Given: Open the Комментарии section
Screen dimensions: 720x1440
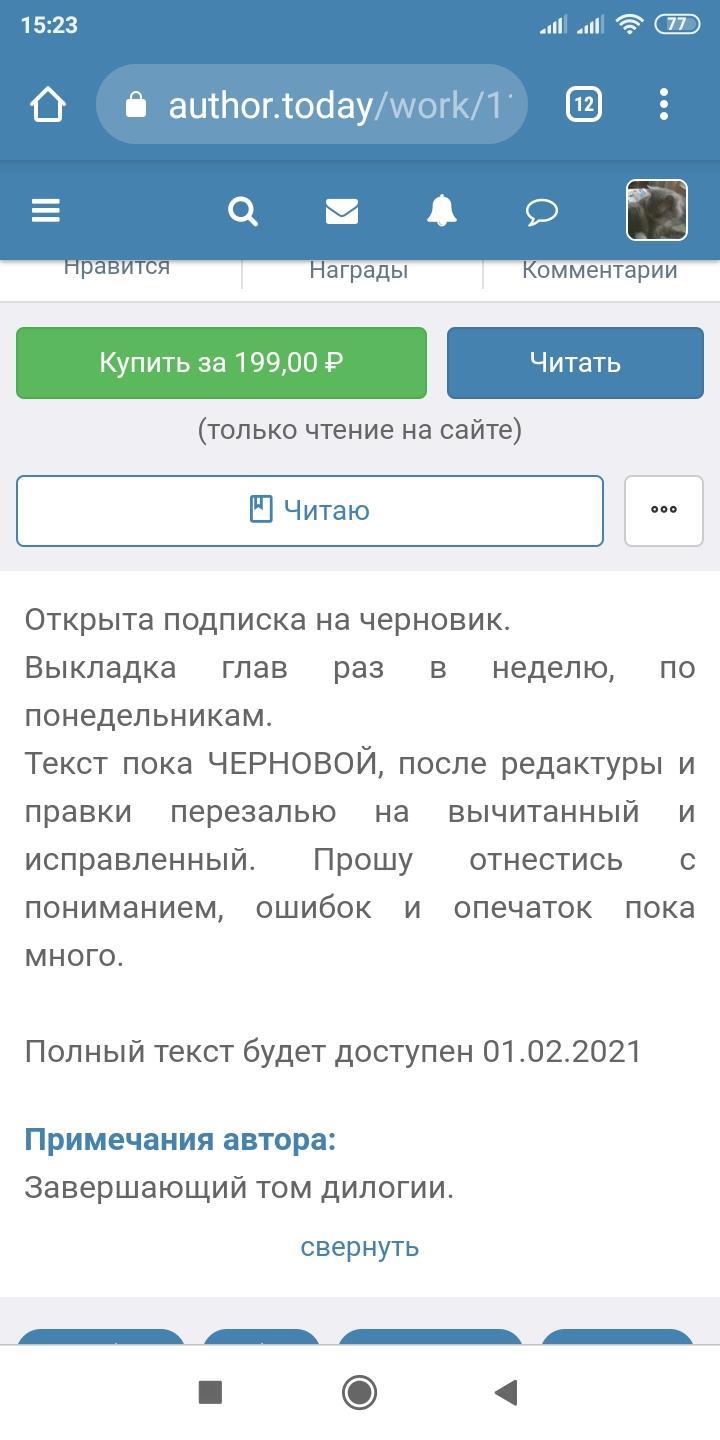Looking at the screenshot, I should [600, 270].
